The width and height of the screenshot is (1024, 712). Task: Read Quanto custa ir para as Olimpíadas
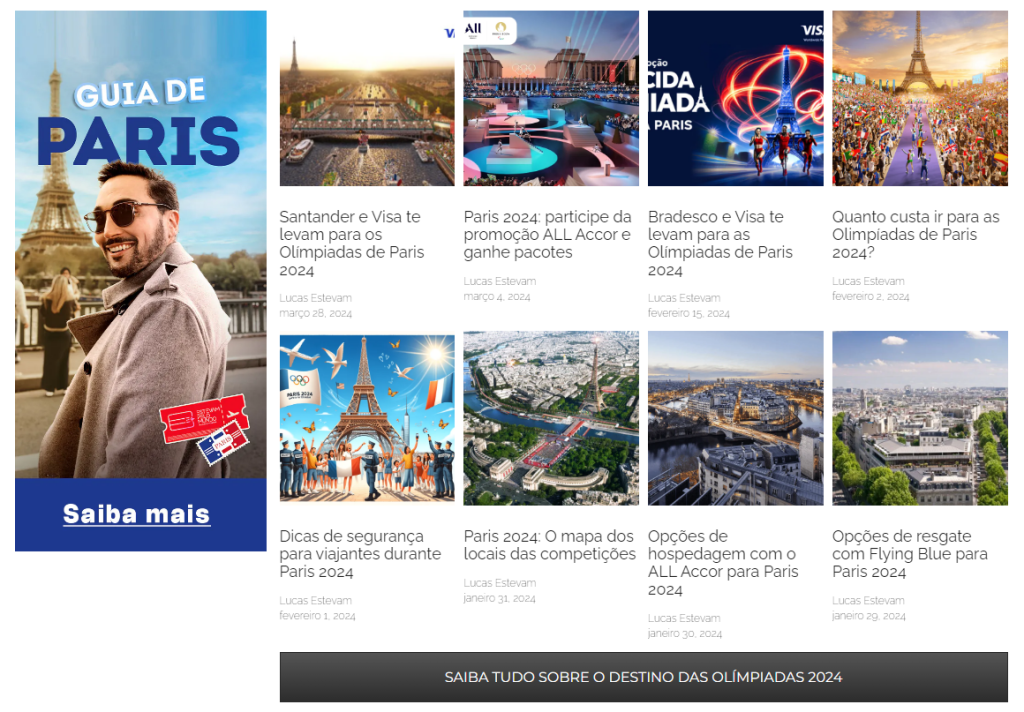pos(915,234)
